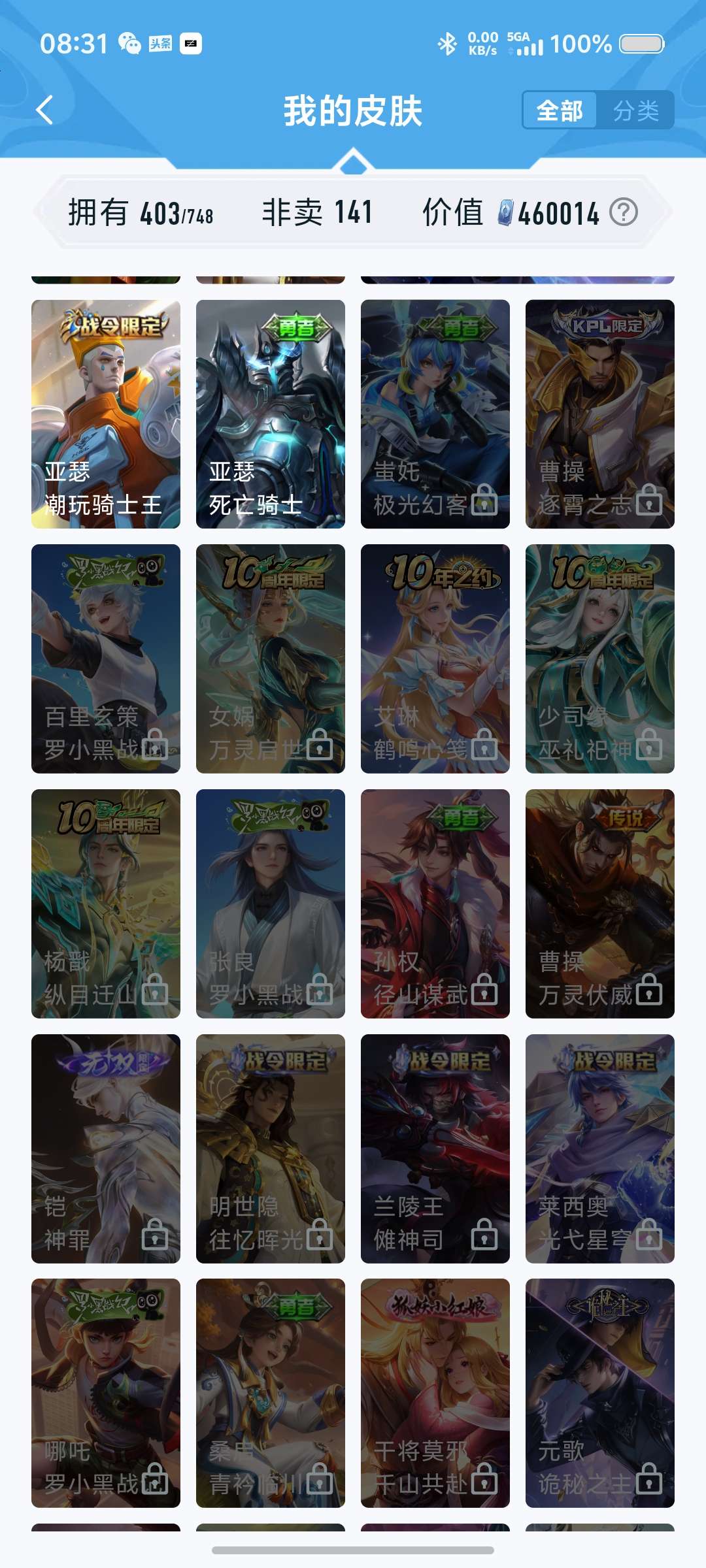706x1568 pixels.
Task: Switch to the 分类 tab
Action: click(x=635, y=110)
